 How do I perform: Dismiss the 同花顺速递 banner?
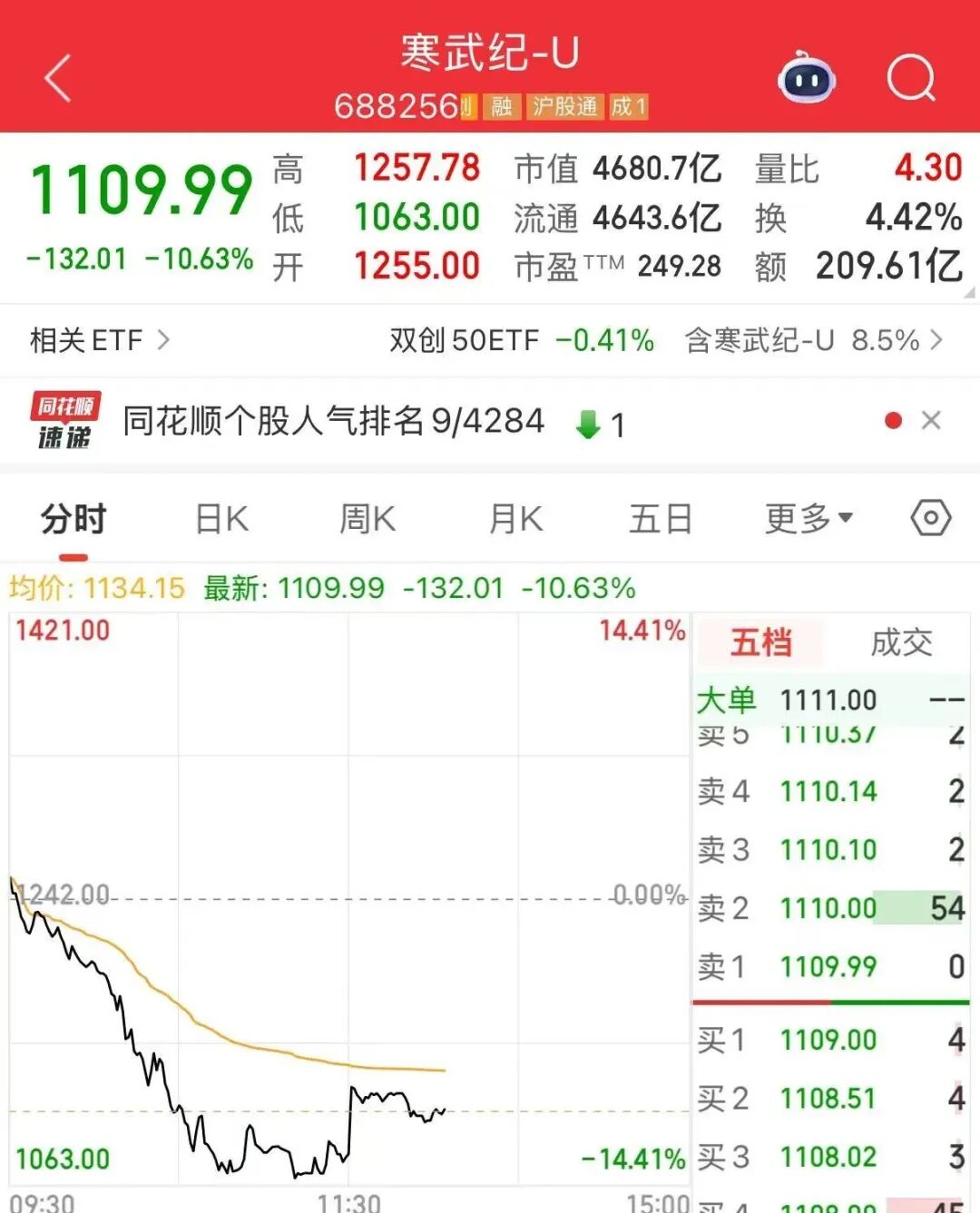(x=931, y=420)
